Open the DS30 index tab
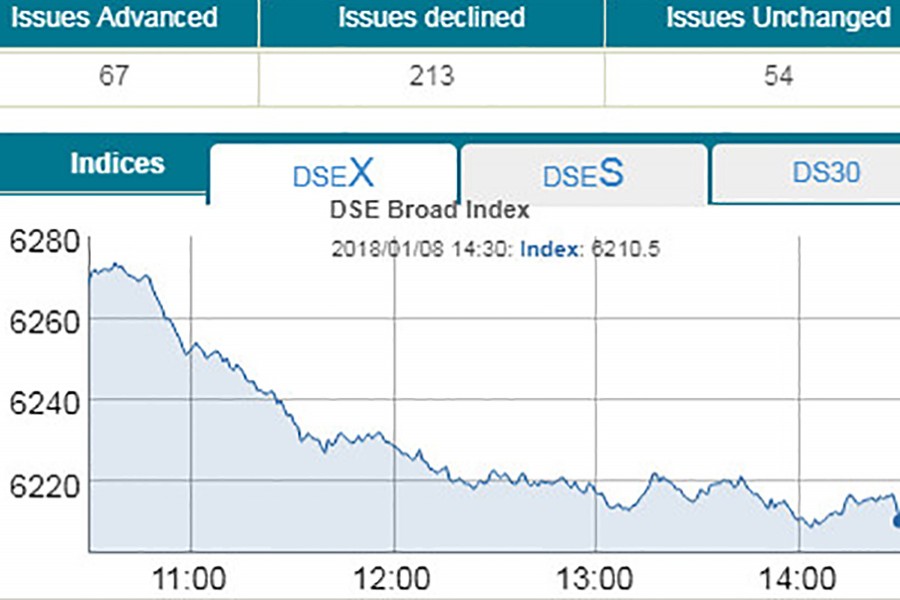This screenshot has height=600, width=900. coord(826,173)
